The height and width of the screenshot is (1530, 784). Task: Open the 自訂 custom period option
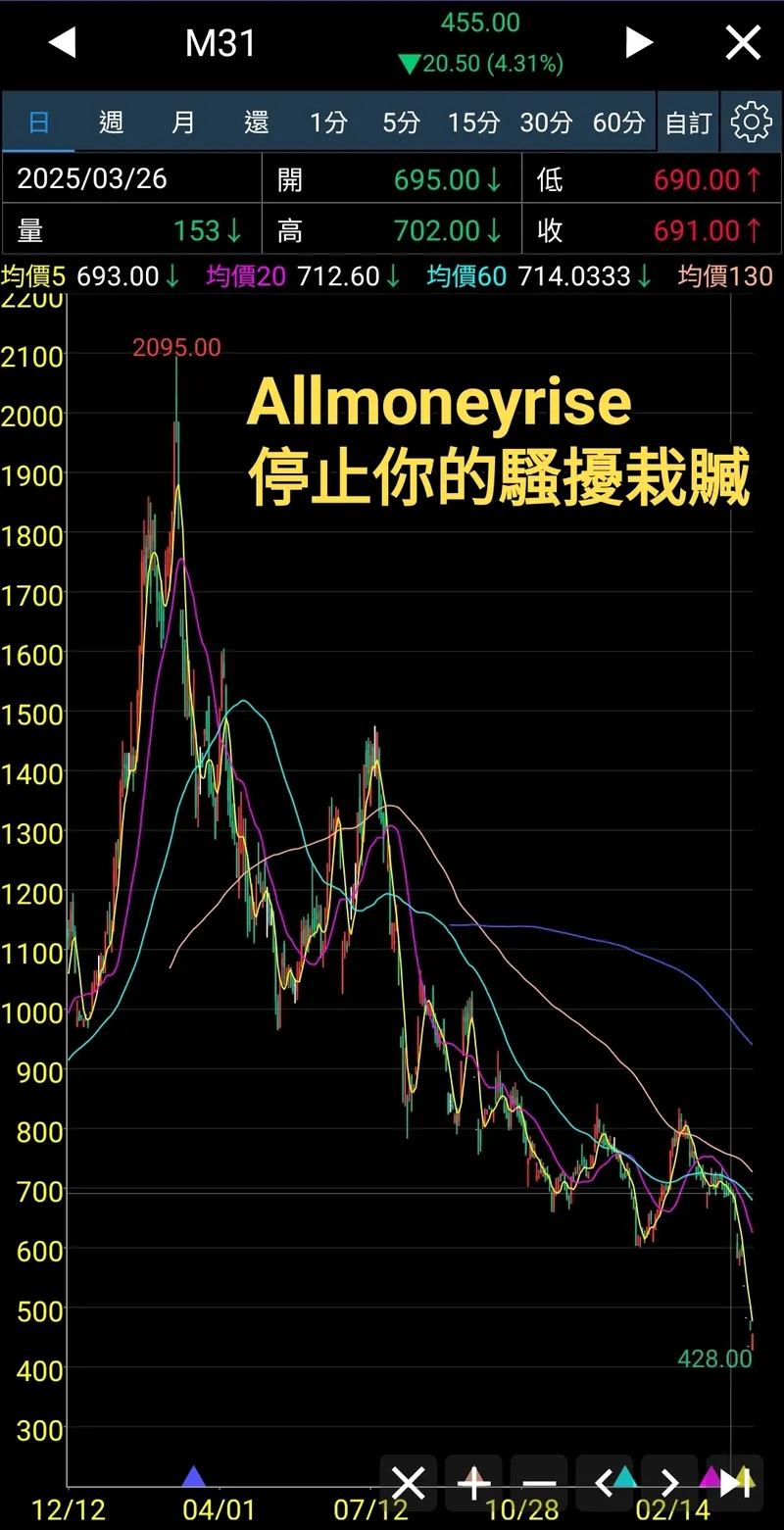688,123
